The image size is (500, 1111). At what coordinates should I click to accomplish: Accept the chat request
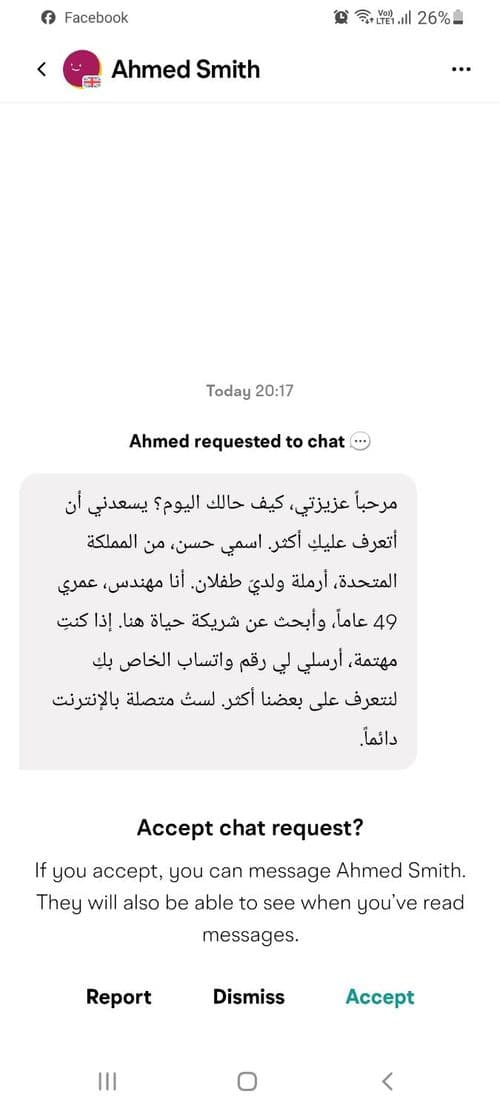point(380,997)
